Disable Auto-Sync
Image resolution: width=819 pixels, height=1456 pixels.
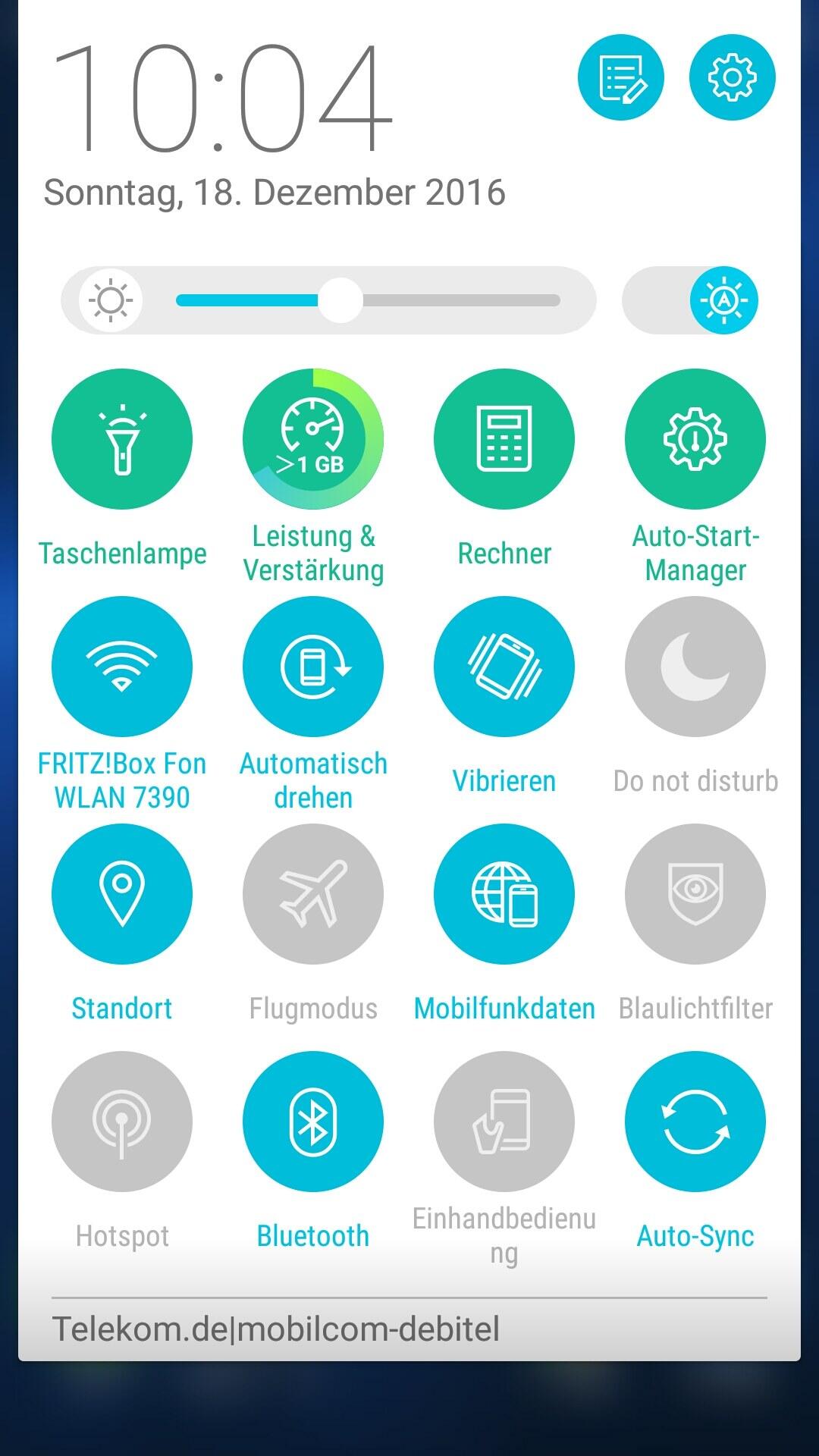[695, 1122]
